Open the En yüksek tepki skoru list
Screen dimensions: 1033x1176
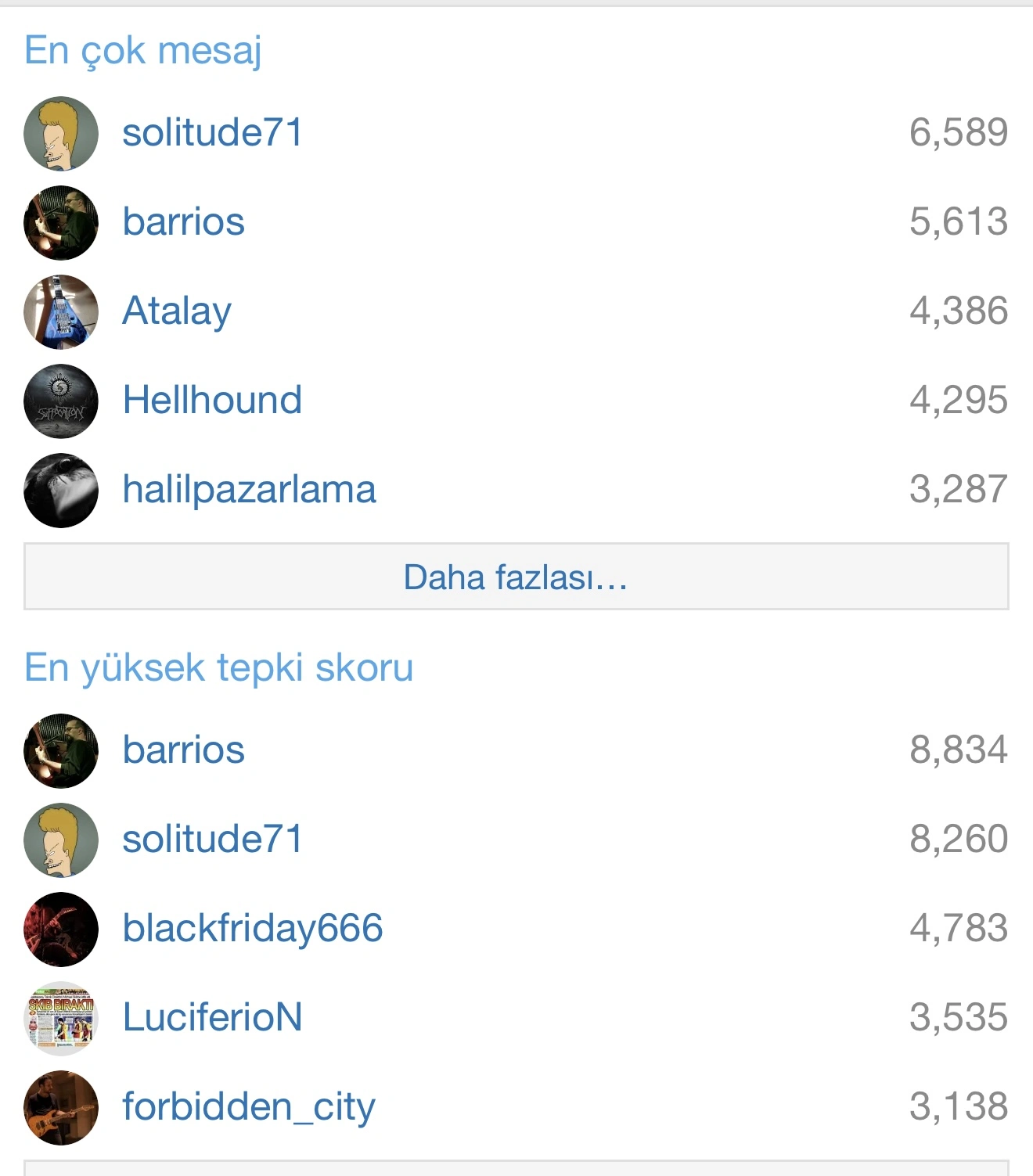218,667
